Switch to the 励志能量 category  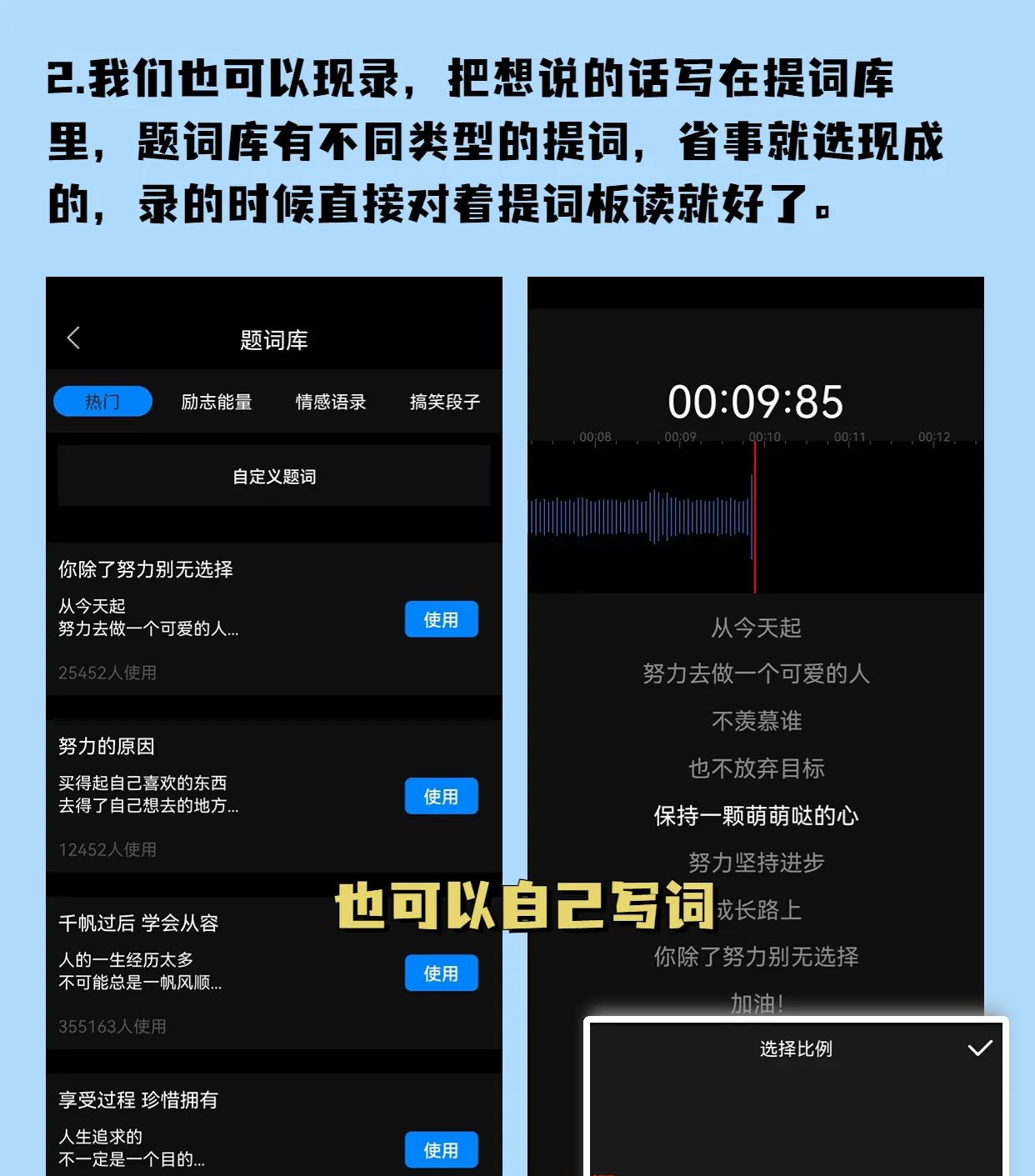coord(217,401)
